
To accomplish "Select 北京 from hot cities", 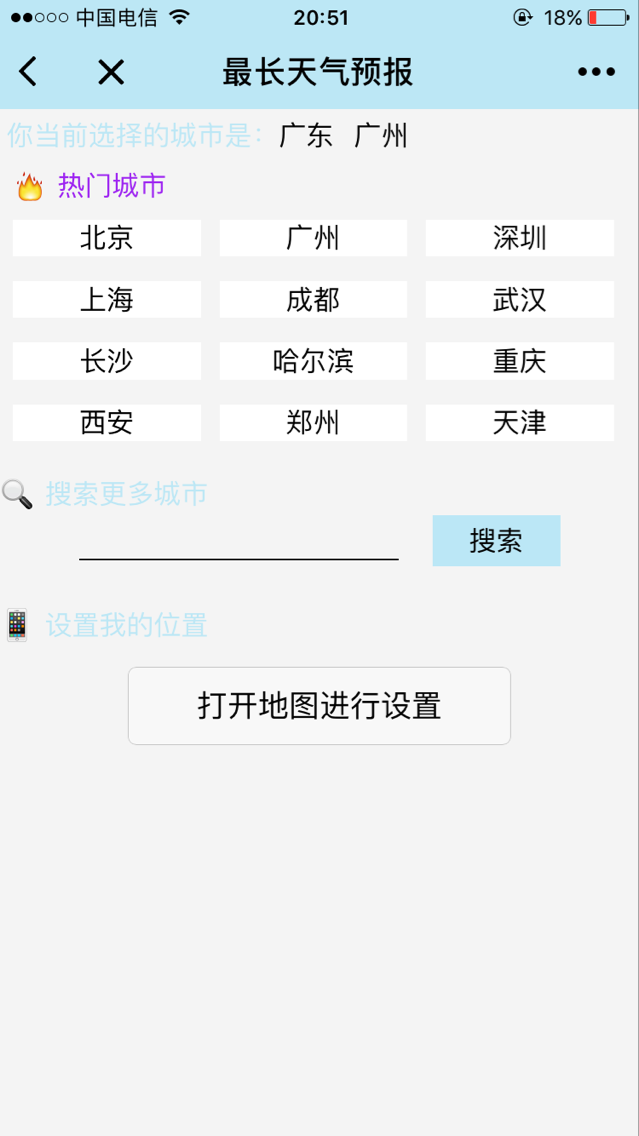I will [x=106, y=238].
